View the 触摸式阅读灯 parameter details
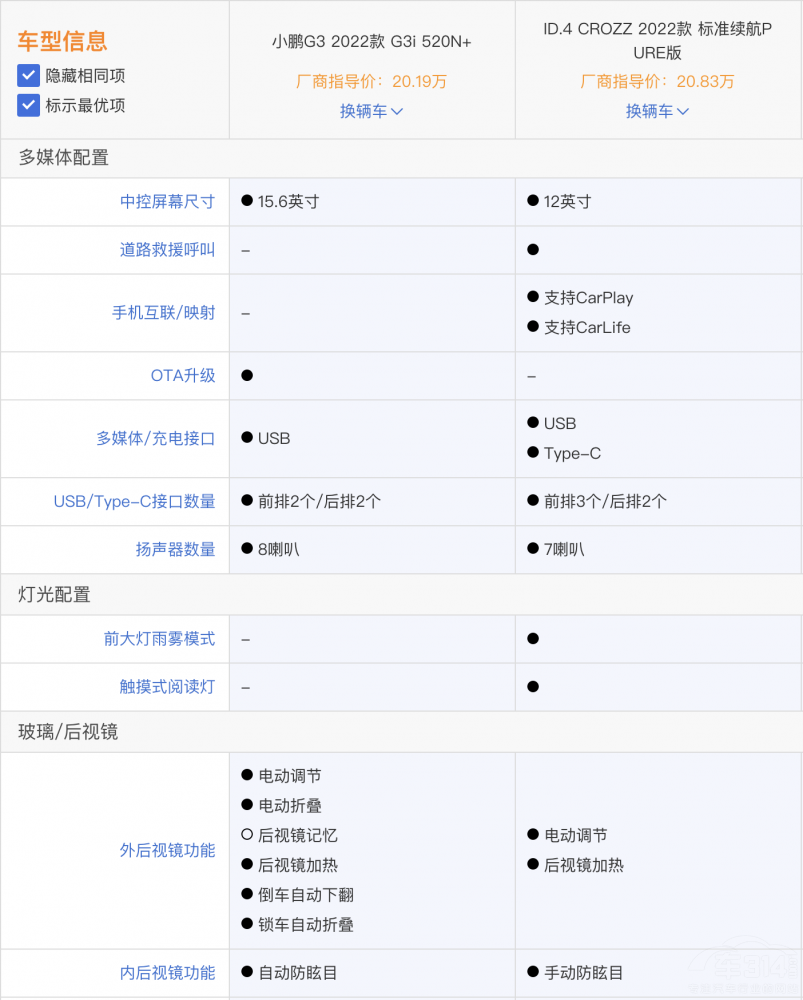 pos(167,686)
